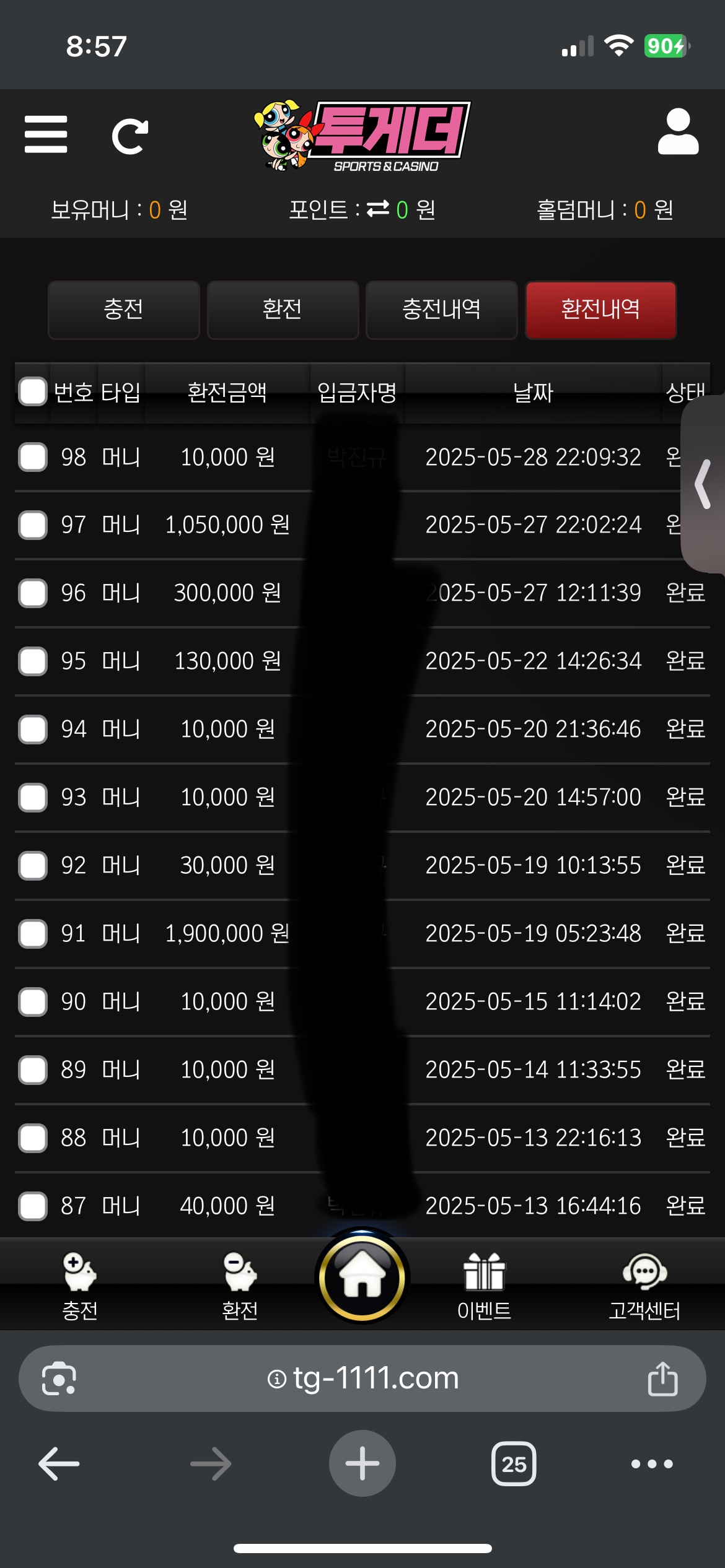Switch to the 충전 tab at top
Image resolution: width=725 pixels, height=1568 pixels.
123,310
